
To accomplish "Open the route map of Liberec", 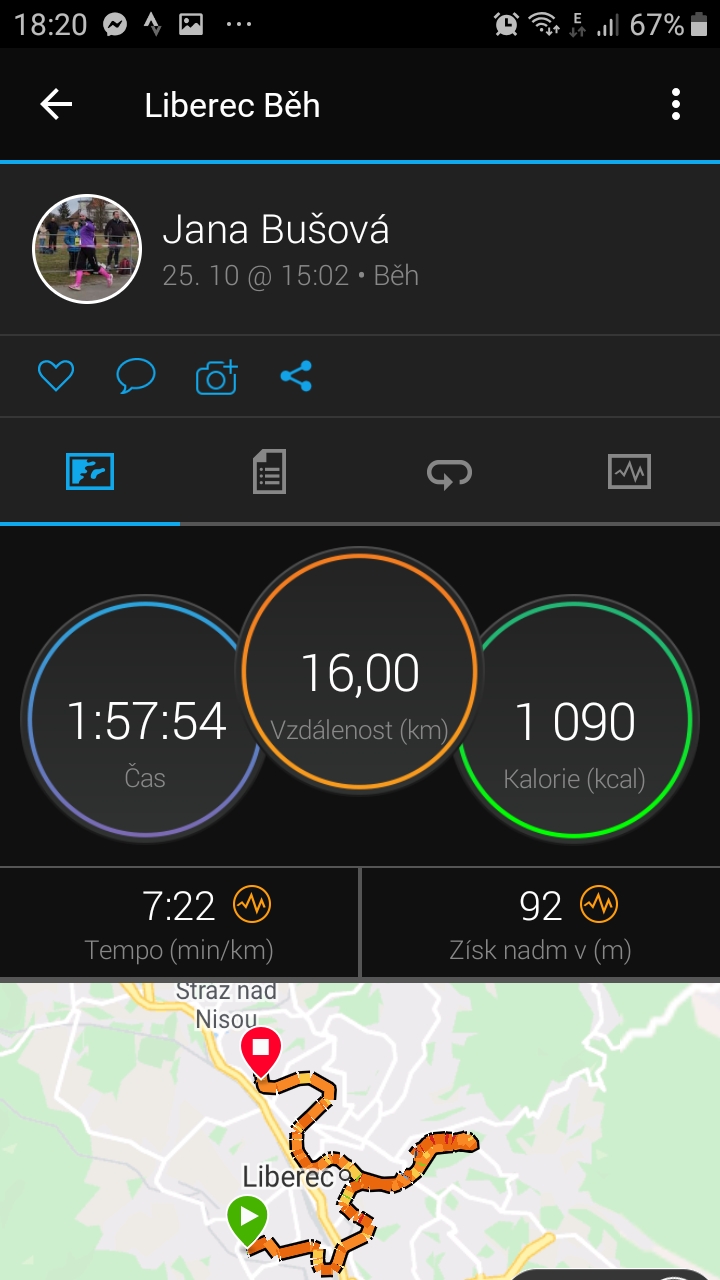I will (360, 1131).
